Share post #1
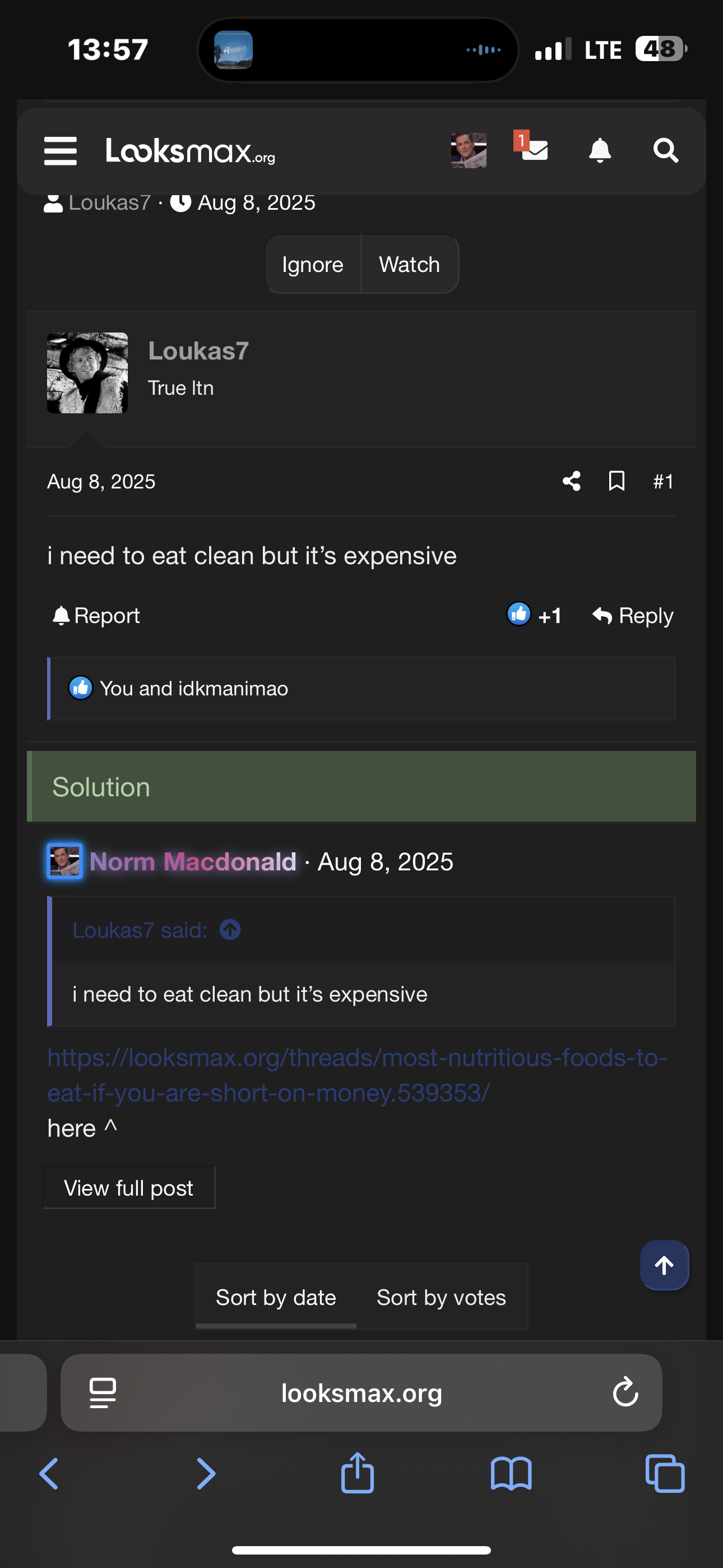Screen dimensions: 723x1568 572,482
